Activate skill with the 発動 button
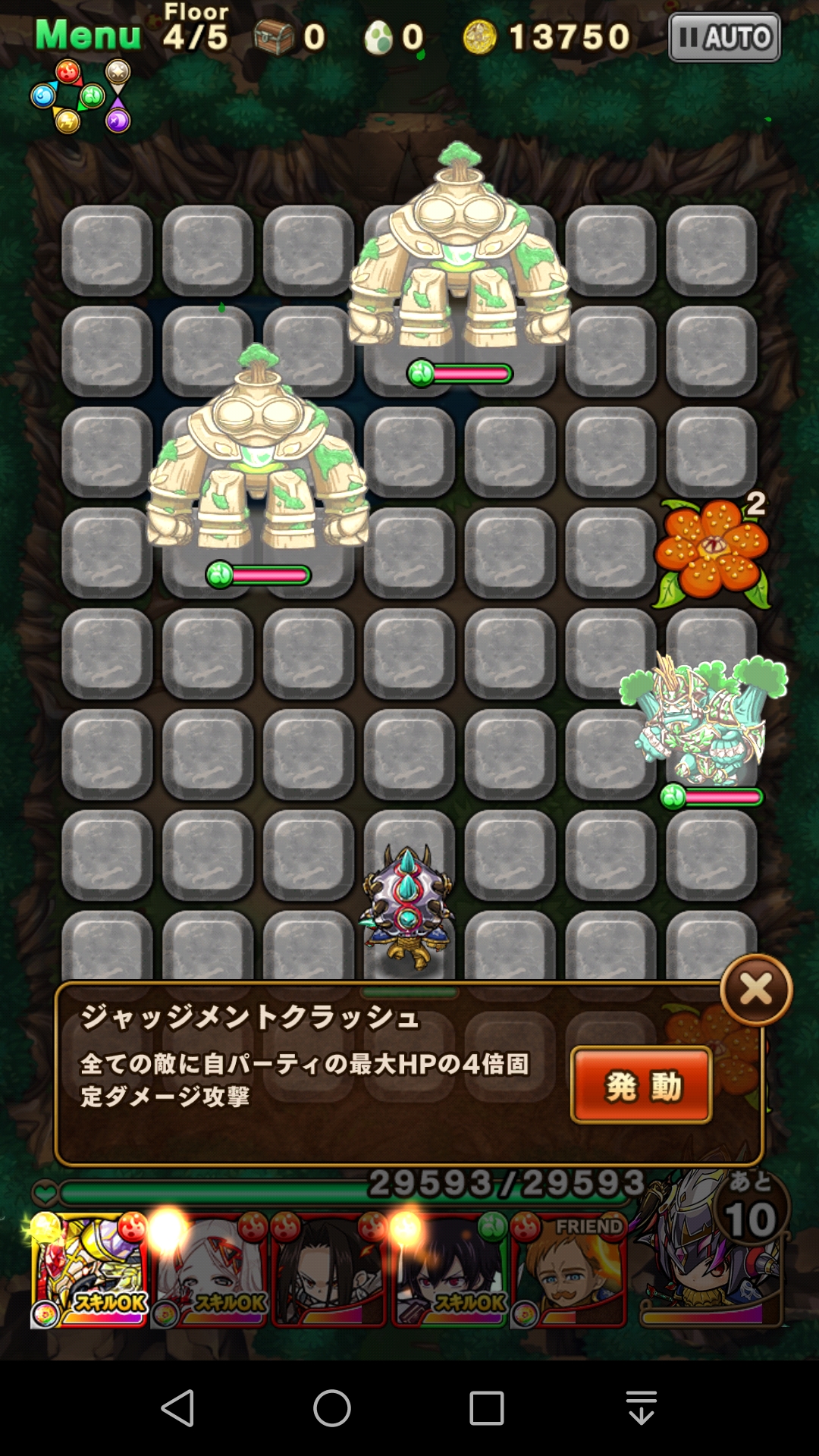The width and height of the screenshot is (819, 1456). [642, 1085]
